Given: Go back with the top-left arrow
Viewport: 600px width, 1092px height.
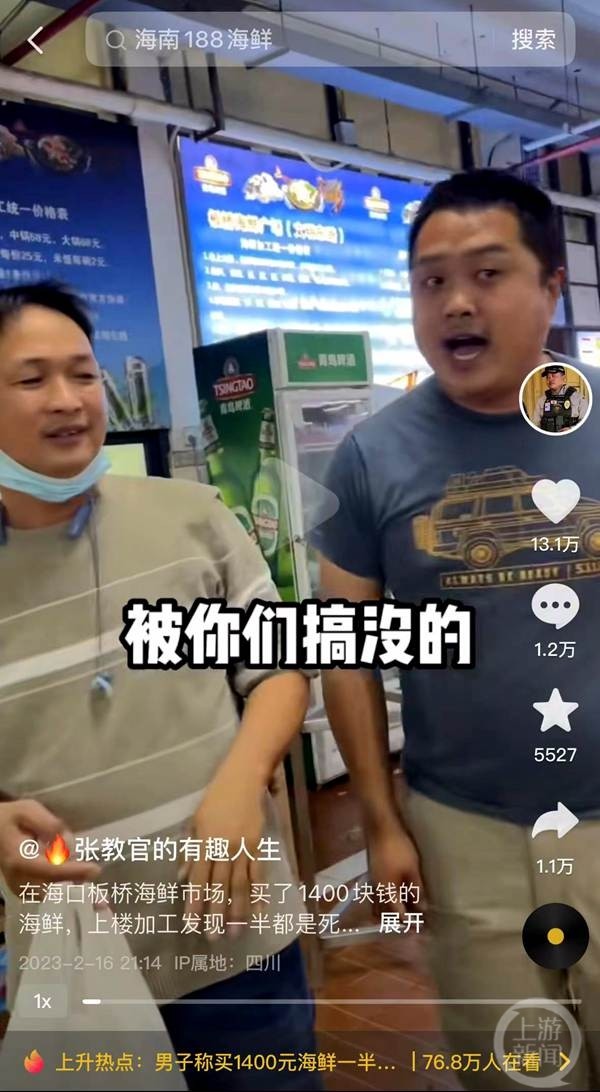Looking at the screenshot, I should 36,40.
